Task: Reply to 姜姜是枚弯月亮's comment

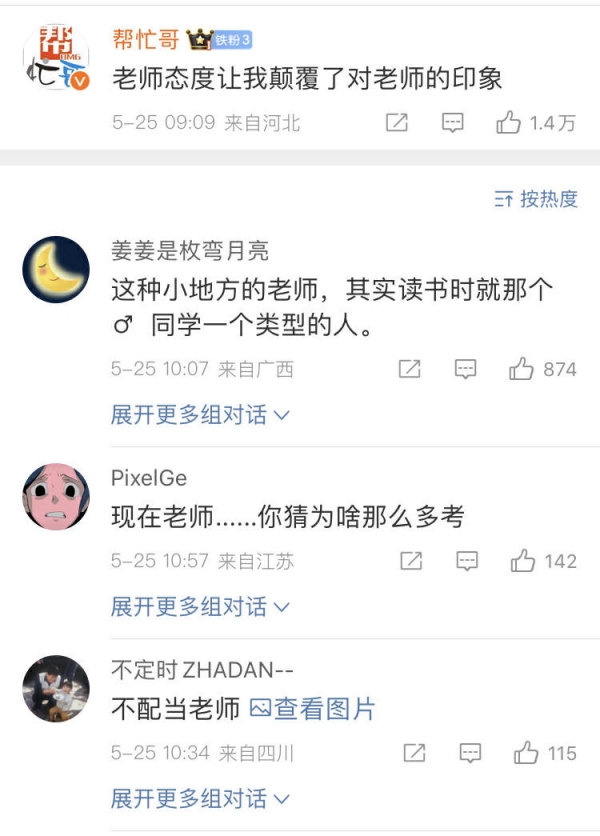Action: [466, 369]
